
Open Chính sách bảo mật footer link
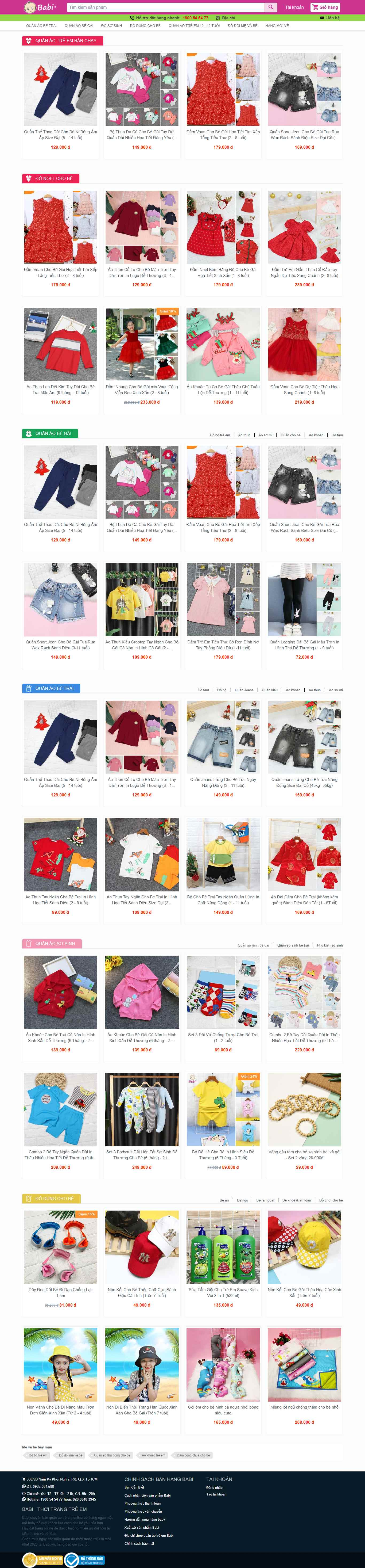139,1543
